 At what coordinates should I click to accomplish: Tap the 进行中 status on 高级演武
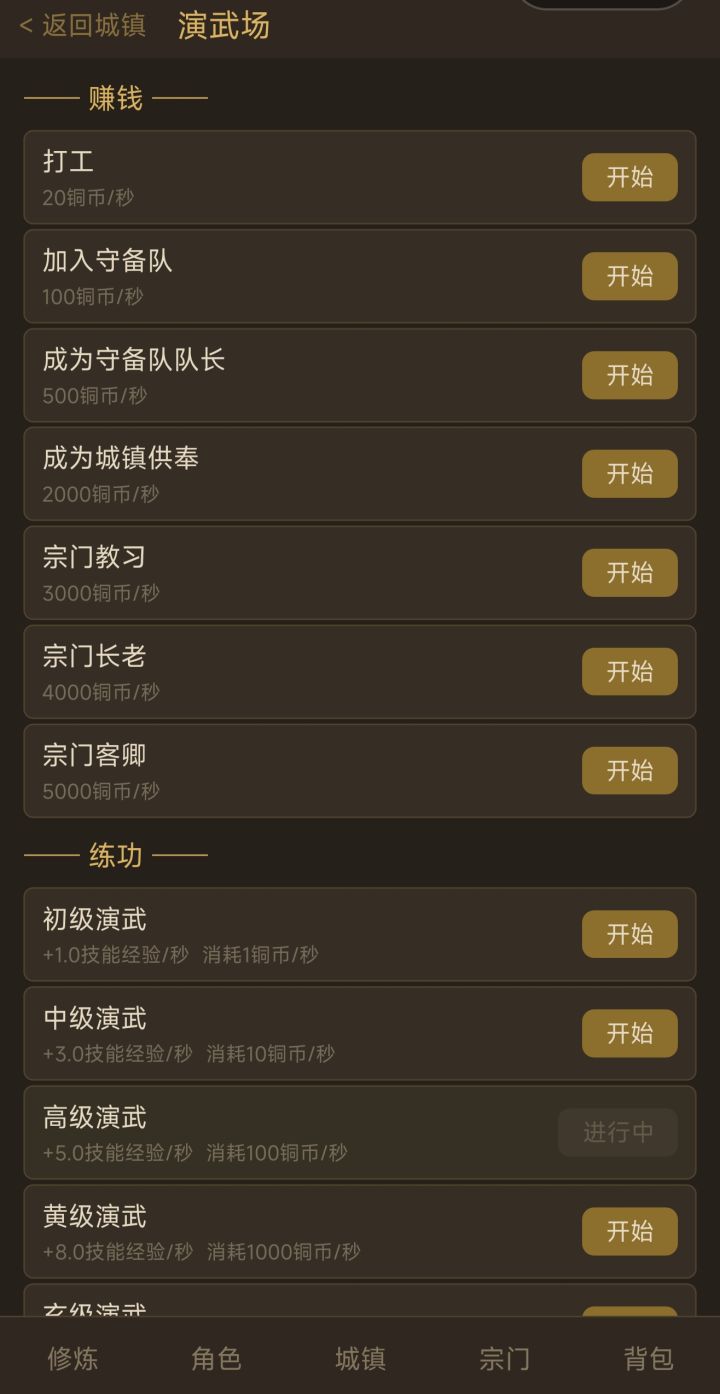click(x=617, y=1132)
